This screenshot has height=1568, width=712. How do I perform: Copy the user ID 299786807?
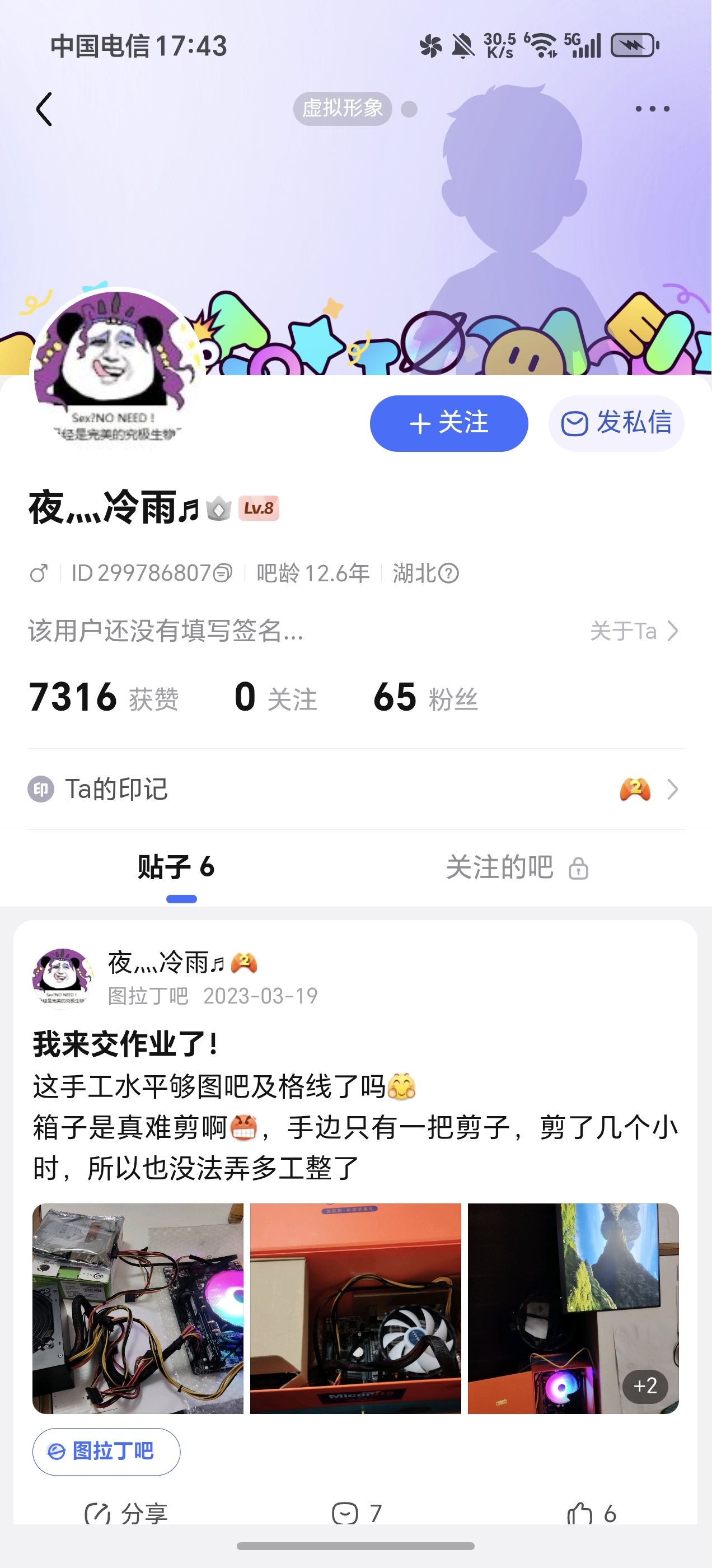(x=223, y=573)
